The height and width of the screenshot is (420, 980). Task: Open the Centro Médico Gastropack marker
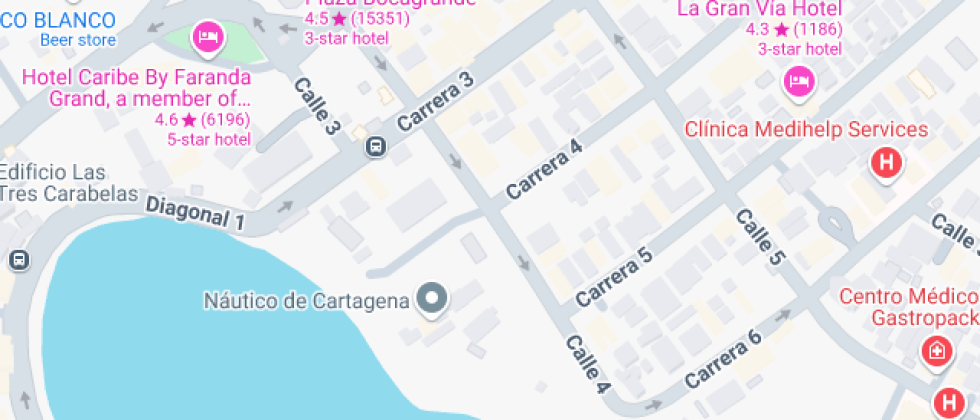[x=937, y=351]
